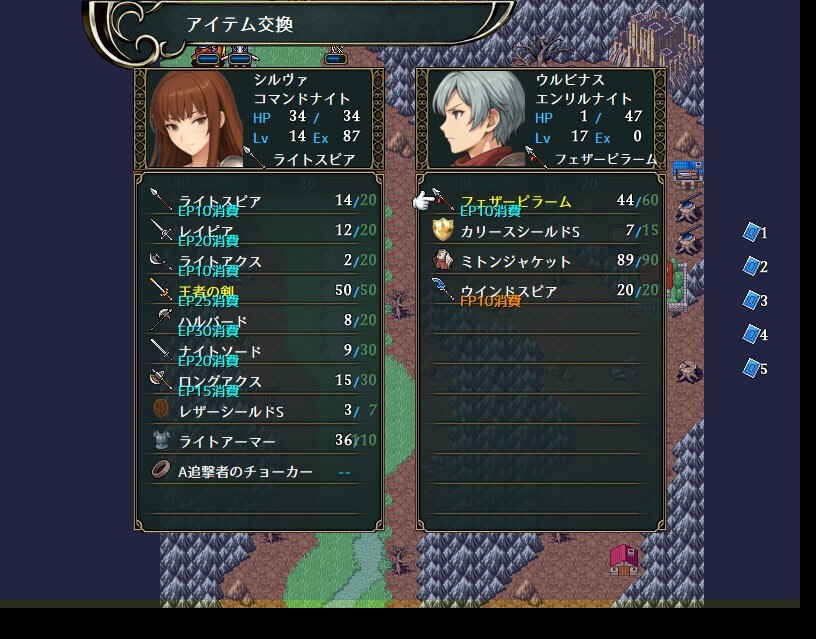The width and height of the screenshot is (816, 639).
Task: Pick カリースシールドS from right inventory
Action: tap(541, 232)
